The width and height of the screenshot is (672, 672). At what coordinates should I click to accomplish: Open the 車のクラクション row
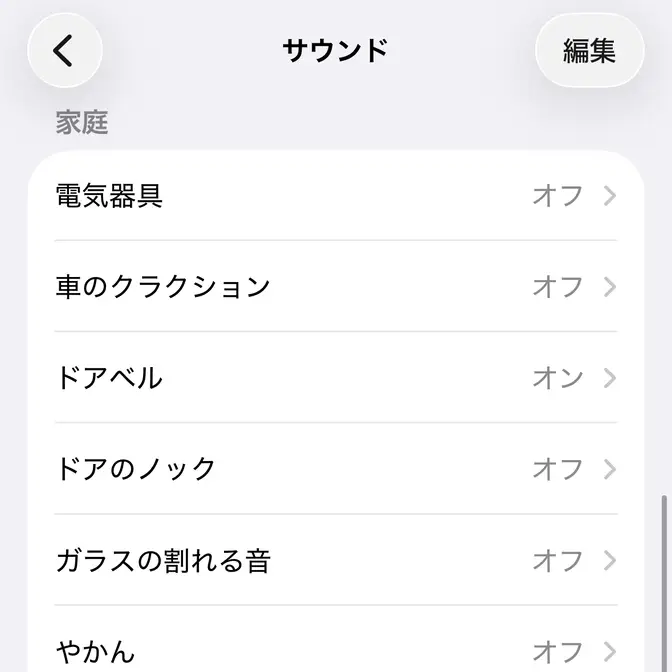tap(336, 287)
